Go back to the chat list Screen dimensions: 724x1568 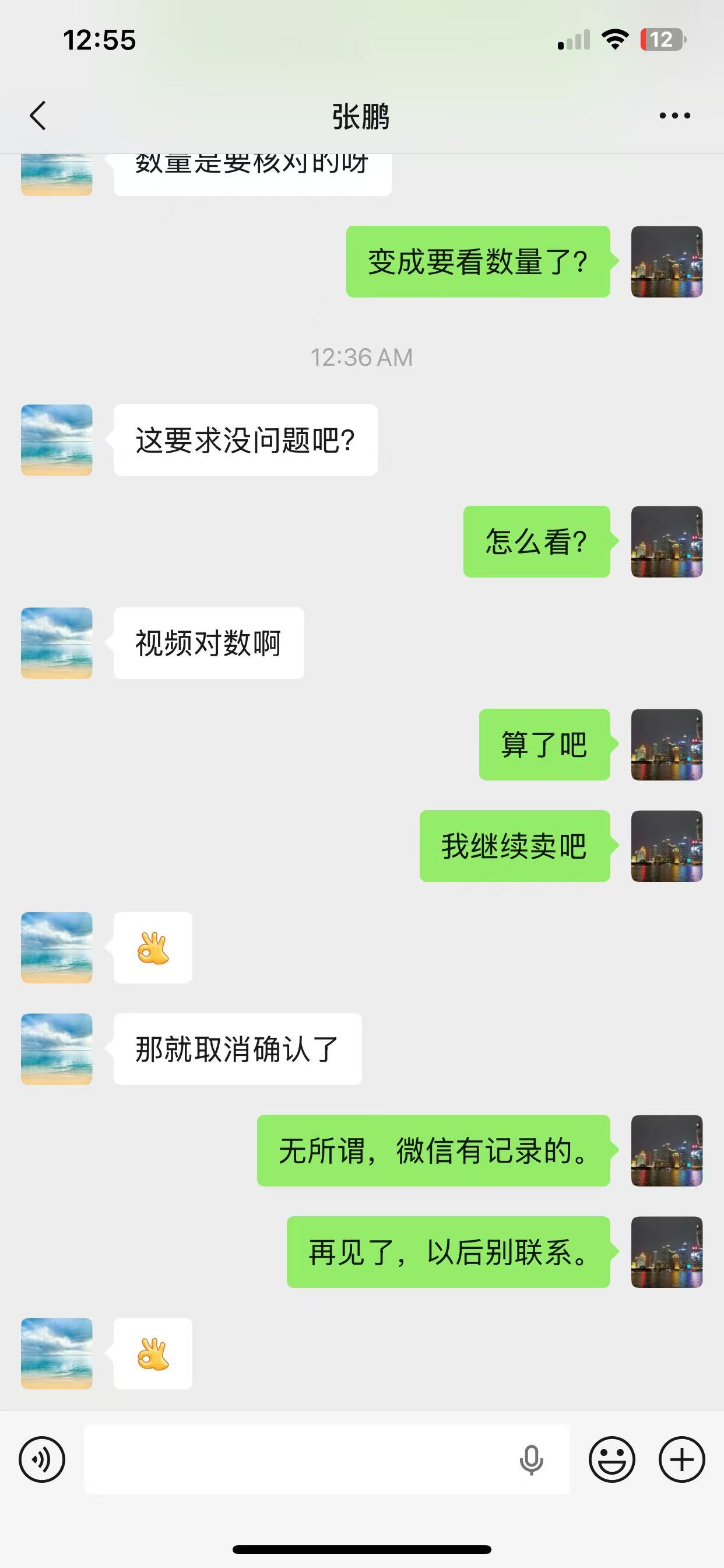pyautogui.click(x=38, y=116)
